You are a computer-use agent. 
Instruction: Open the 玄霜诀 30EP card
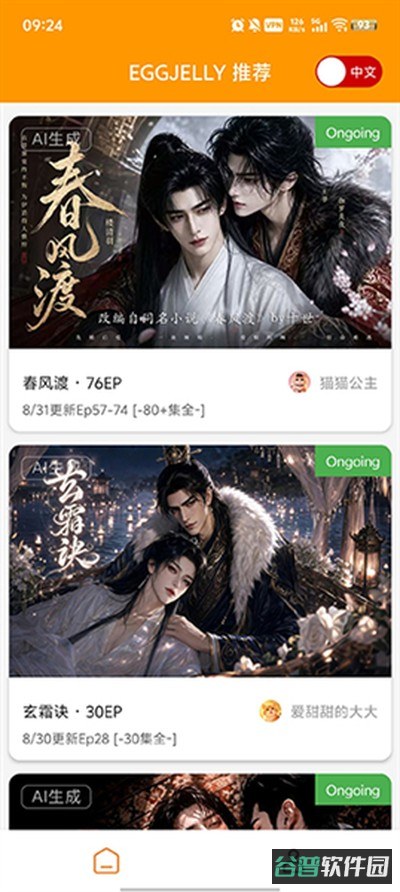tap(200, 603)
